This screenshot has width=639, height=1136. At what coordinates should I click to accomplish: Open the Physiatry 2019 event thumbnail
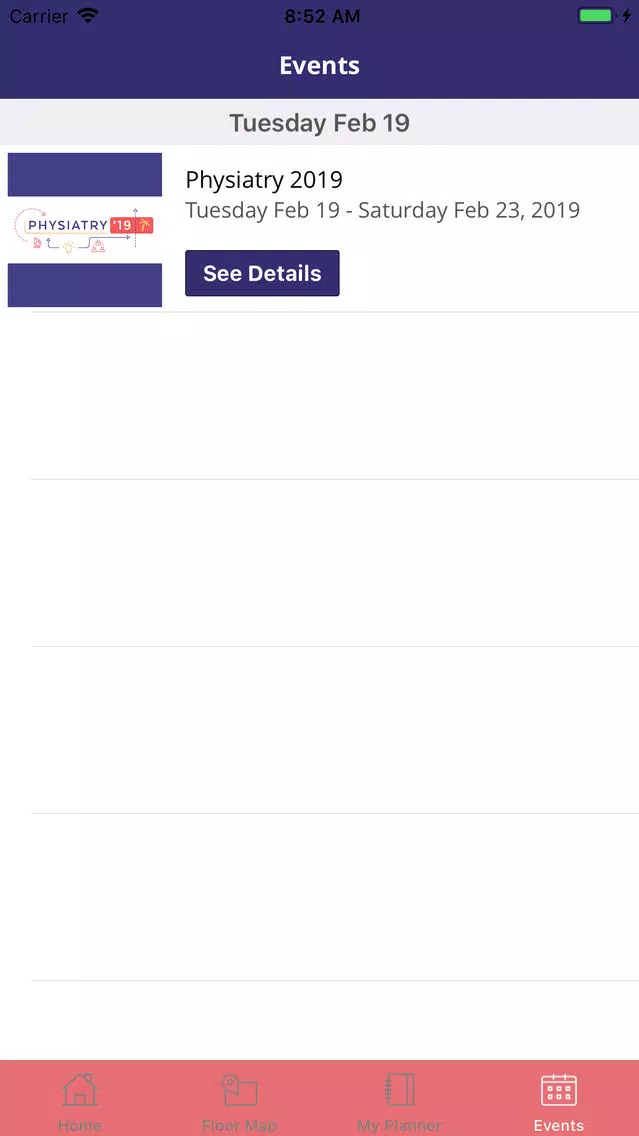[x=85, y=230]
